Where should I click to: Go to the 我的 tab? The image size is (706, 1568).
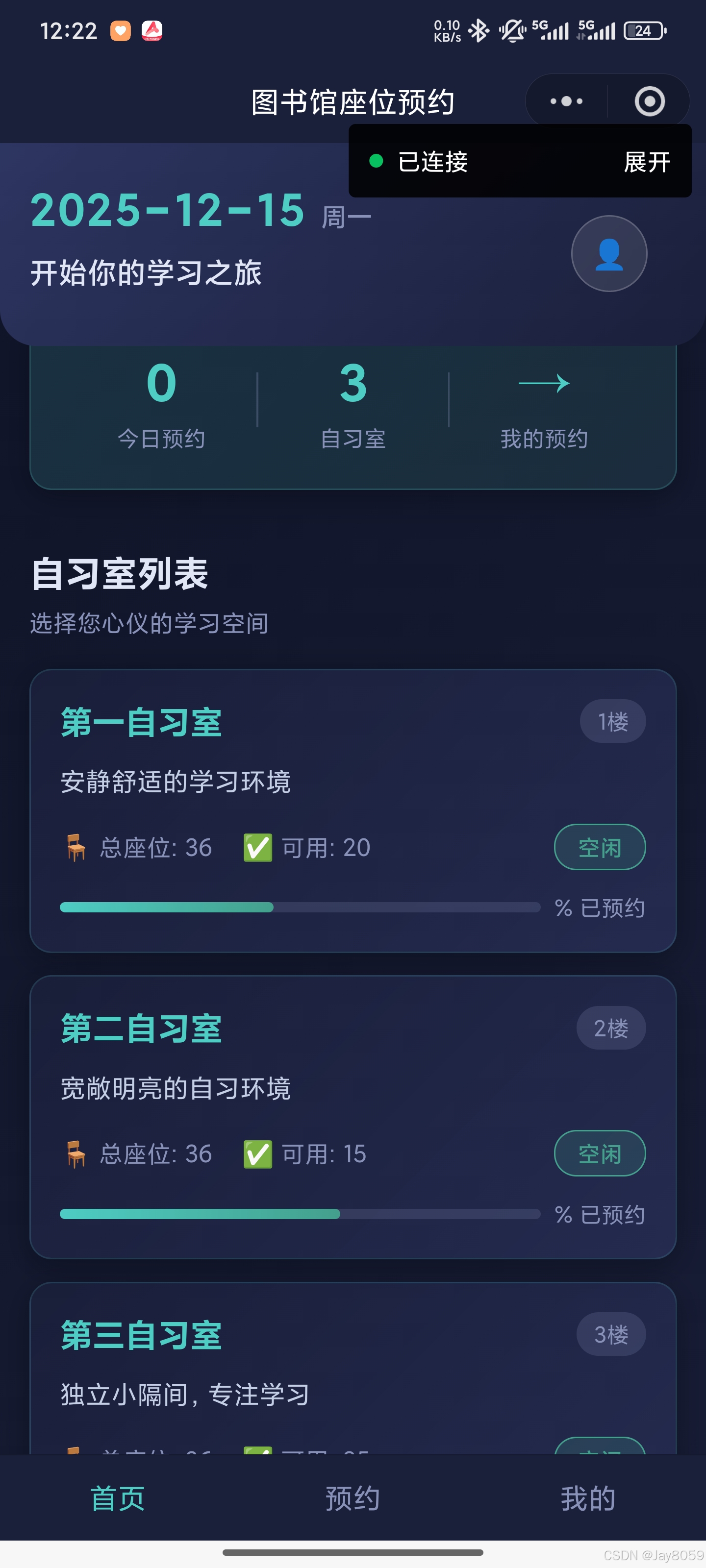coord(588,1498)
